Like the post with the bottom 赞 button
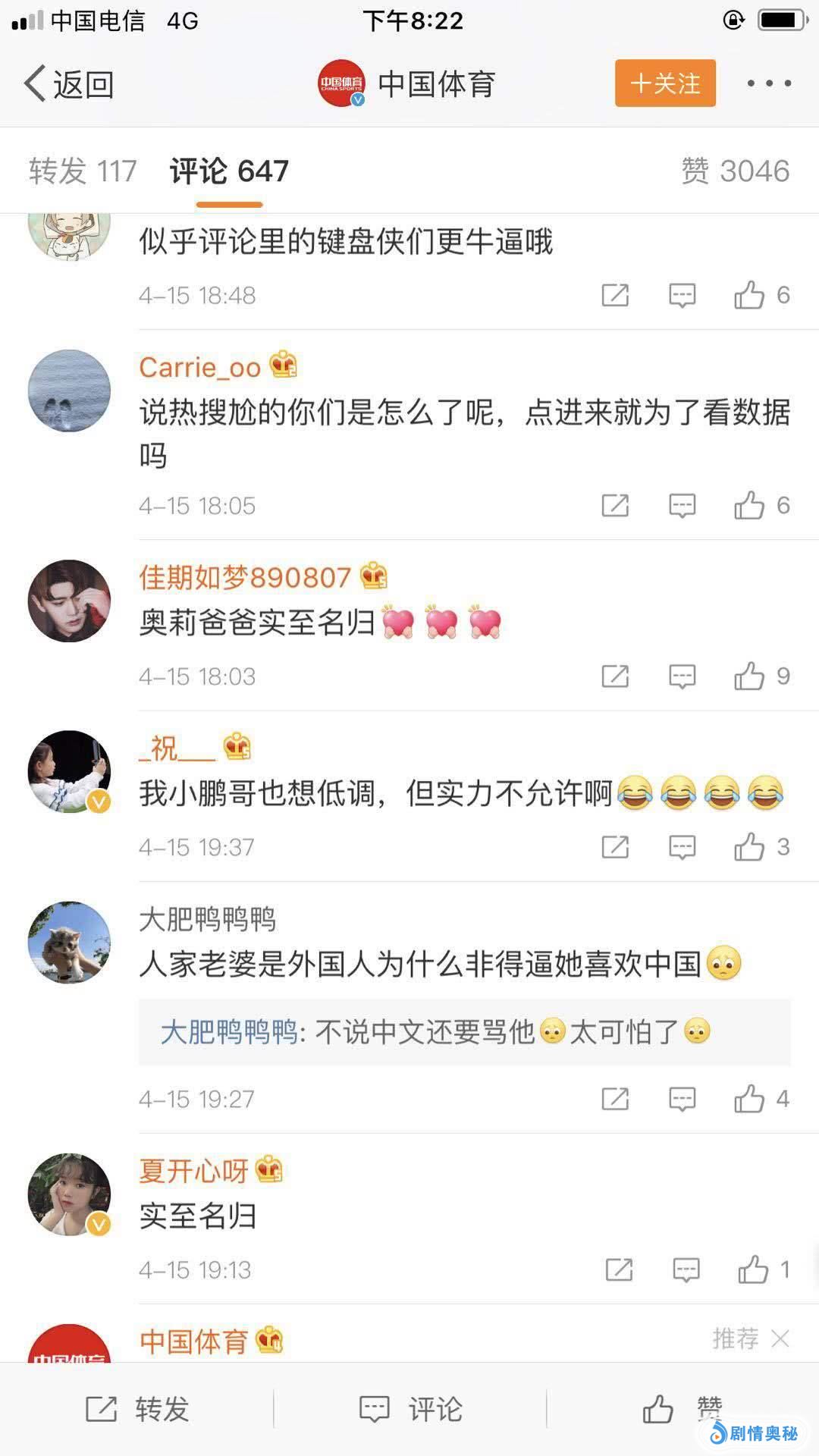 coord(682,1410)
